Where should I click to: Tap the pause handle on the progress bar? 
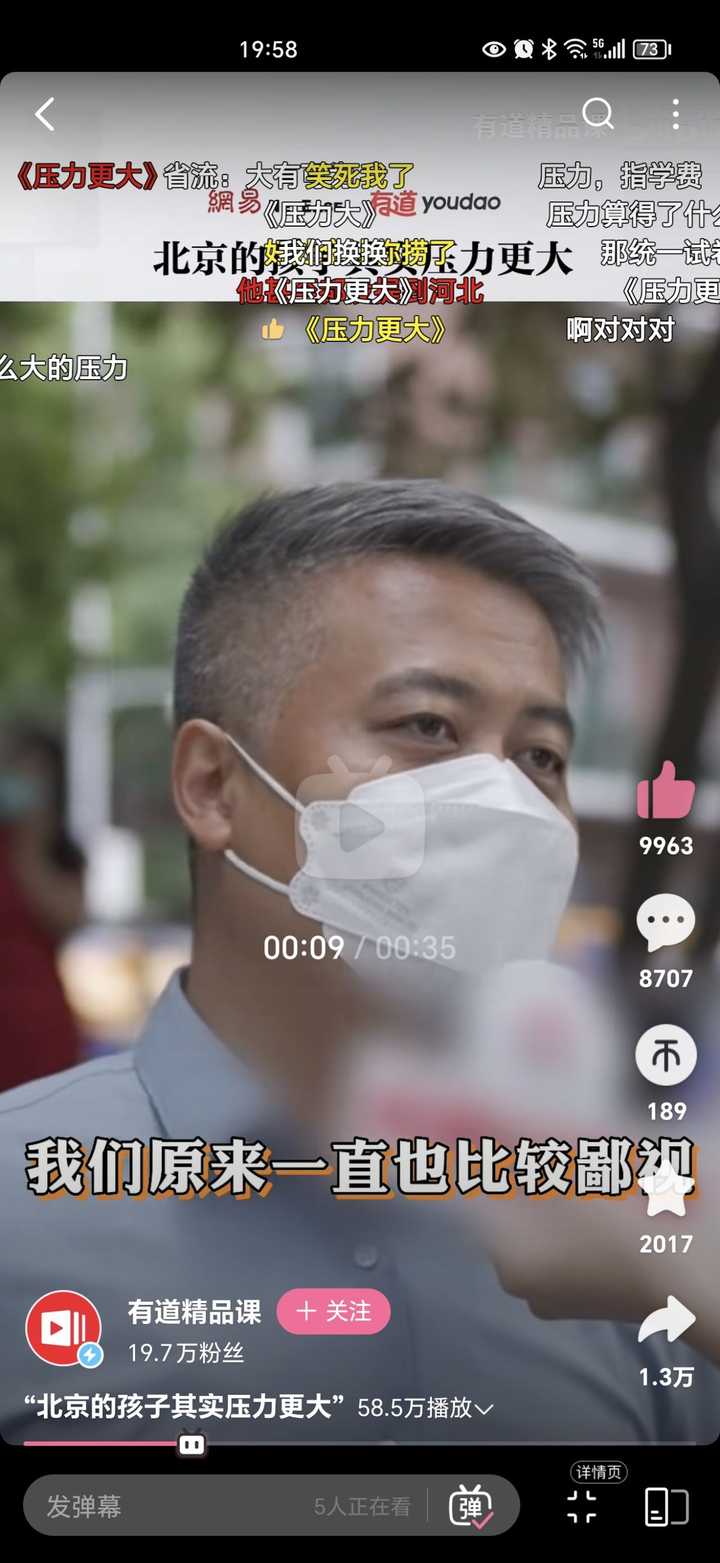point(191,1444)
